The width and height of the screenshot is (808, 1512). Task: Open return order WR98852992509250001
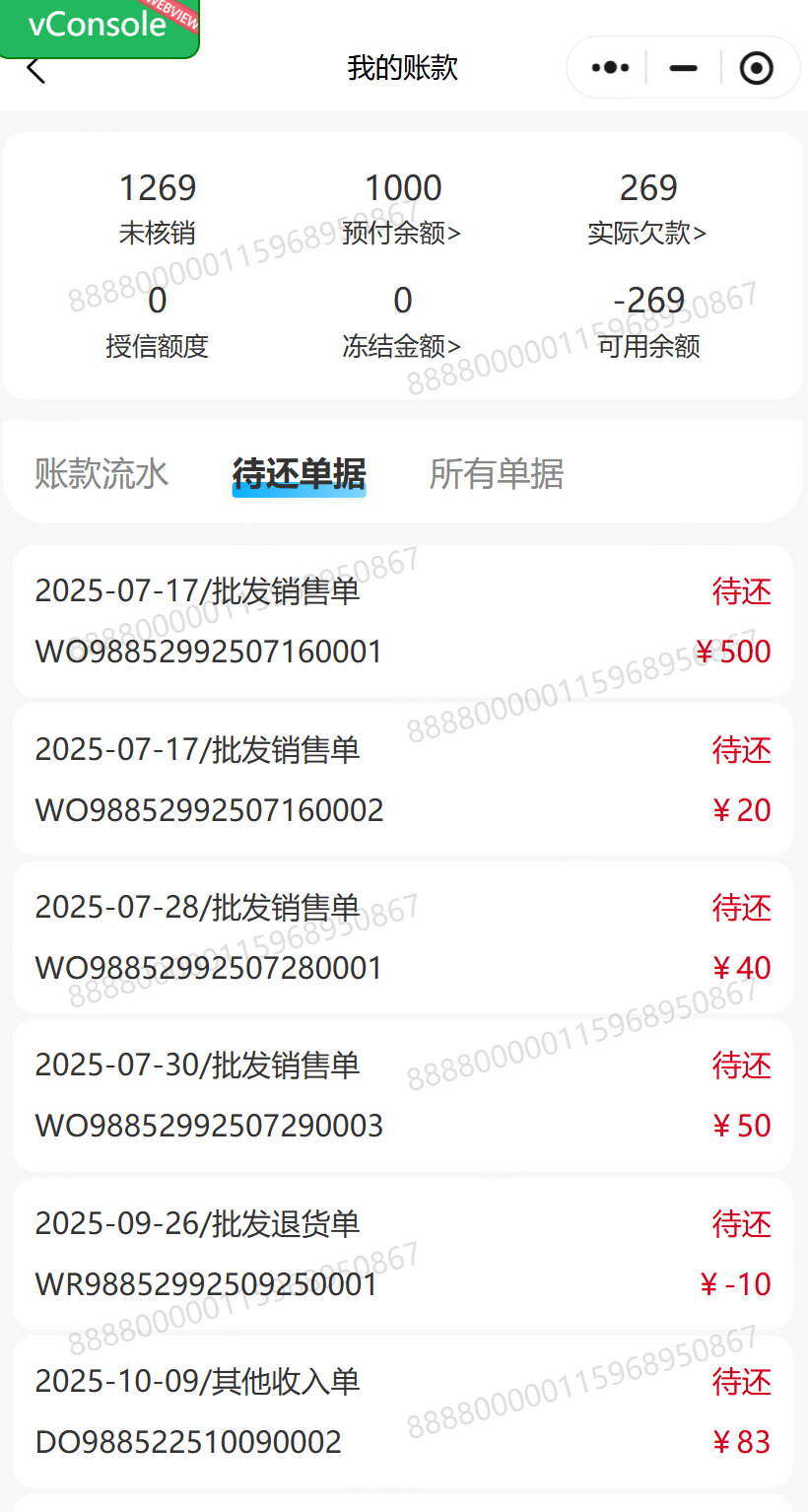pos(402,1254)
